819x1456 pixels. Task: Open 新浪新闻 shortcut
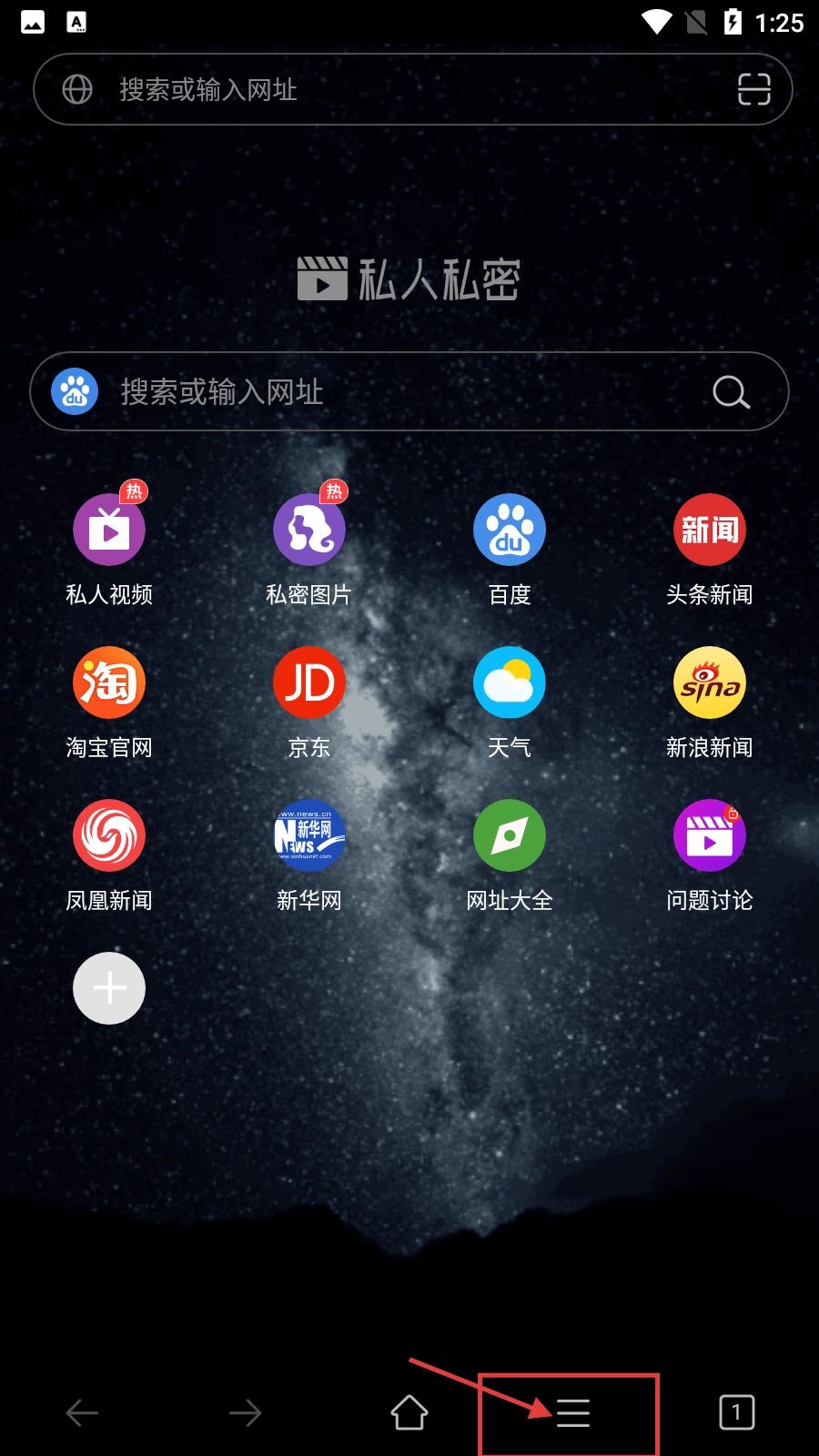tap(710, 682)
